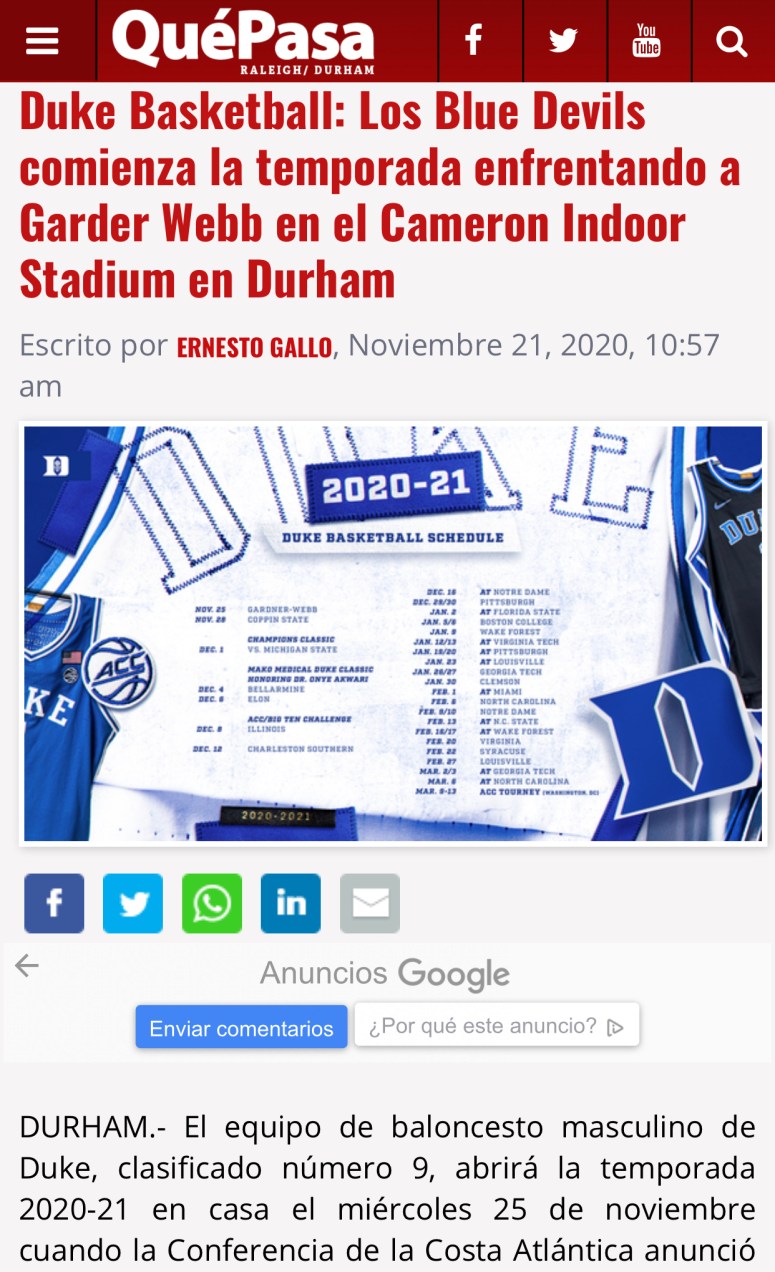Open QuéPasa's YouTube channel
775x1272 pixels.
[647, 41]
